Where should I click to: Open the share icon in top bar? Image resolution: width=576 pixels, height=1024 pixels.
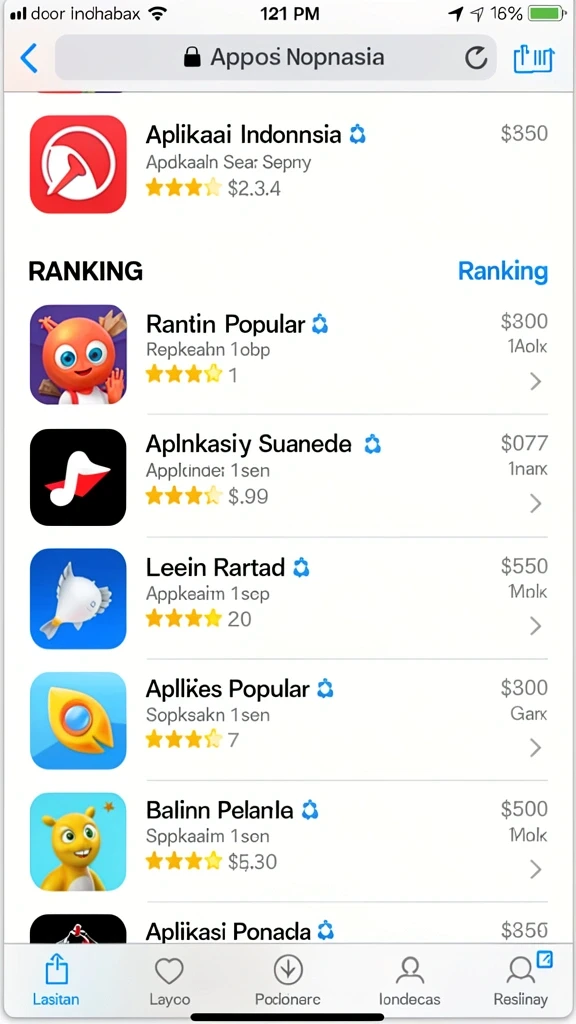tap(534, 58)
